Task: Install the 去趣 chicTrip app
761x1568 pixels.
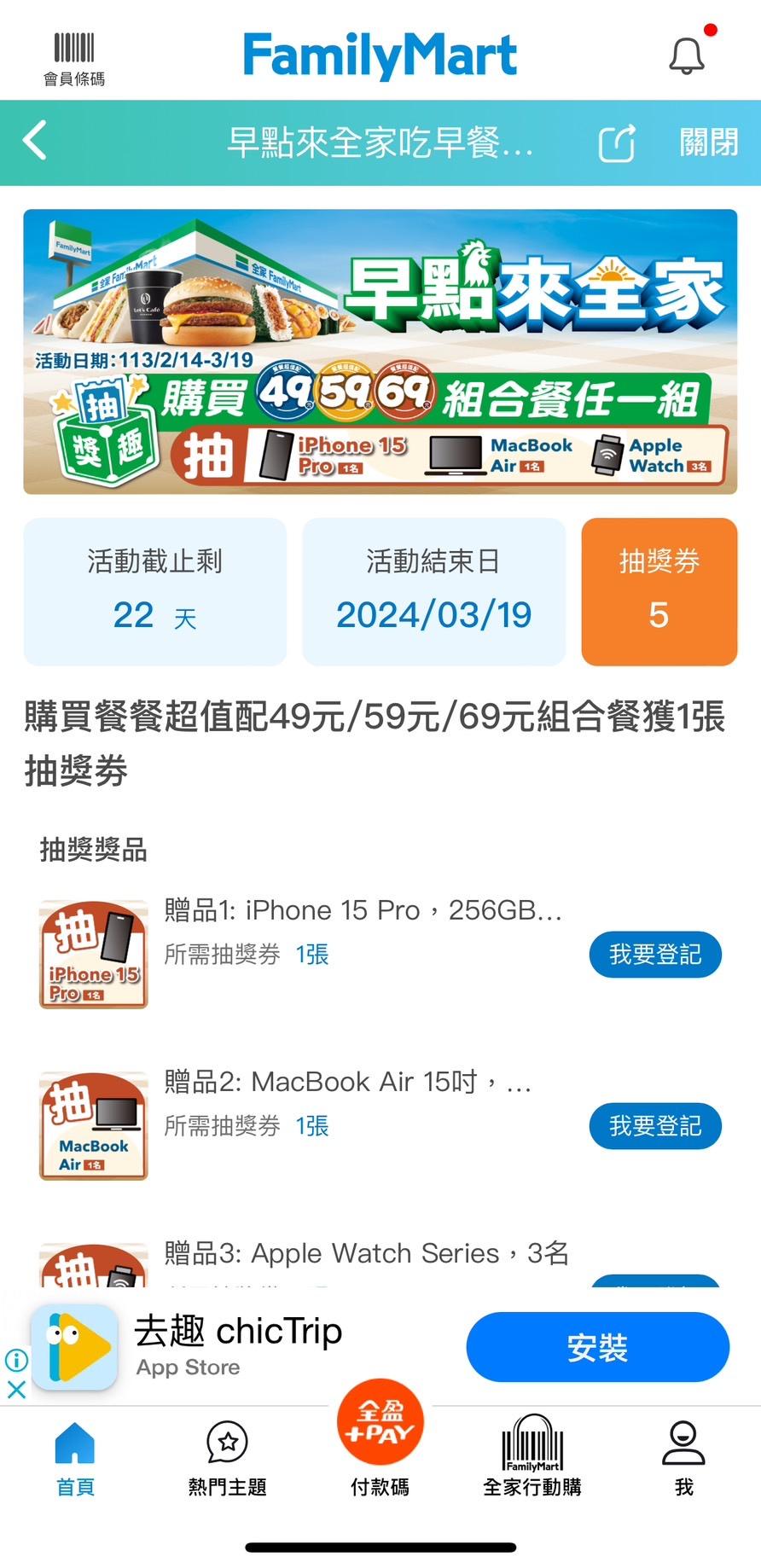Action: (x=597, y=1348)
